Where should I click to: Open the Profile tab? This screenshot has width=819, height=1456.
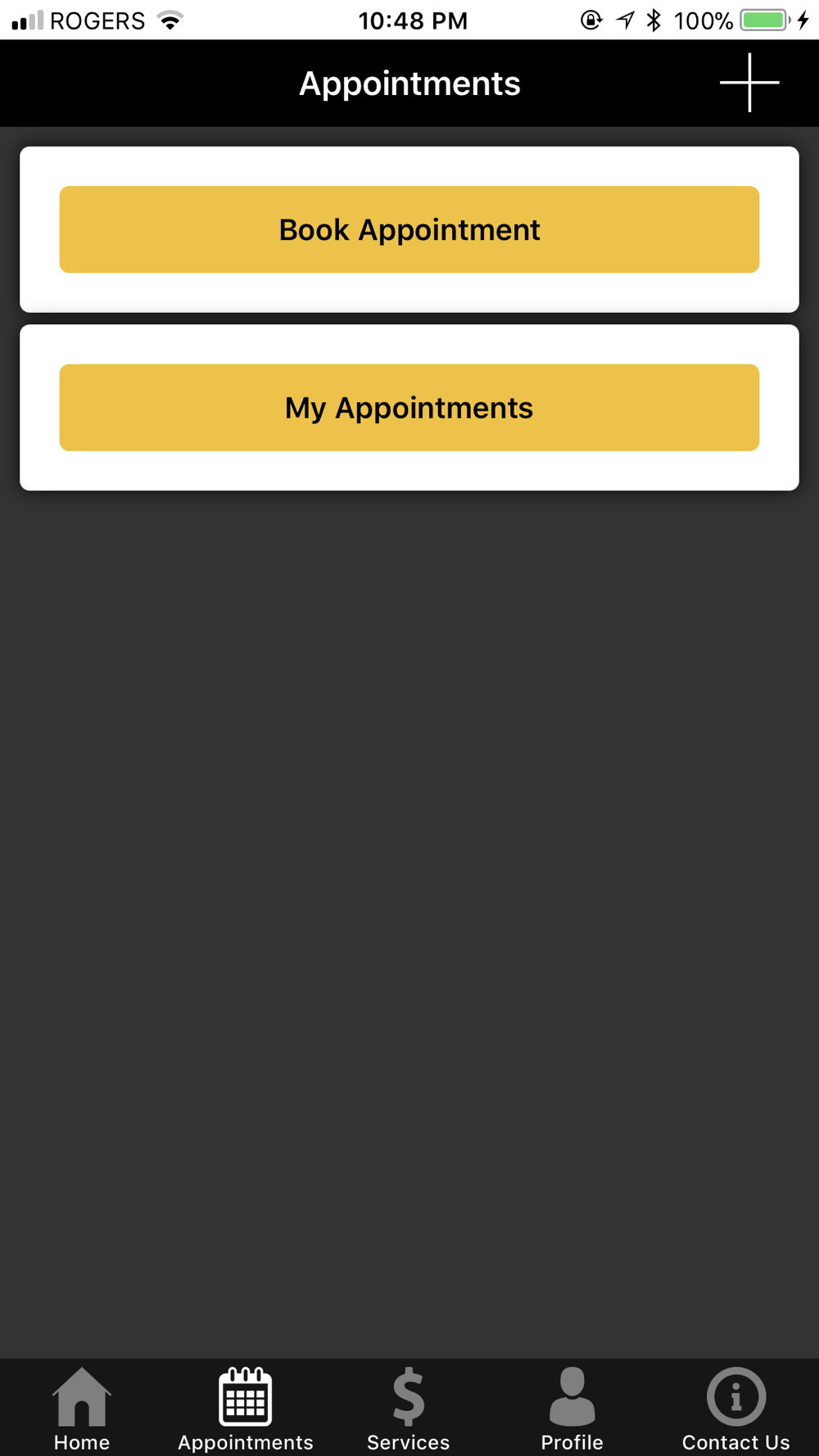572,1409
